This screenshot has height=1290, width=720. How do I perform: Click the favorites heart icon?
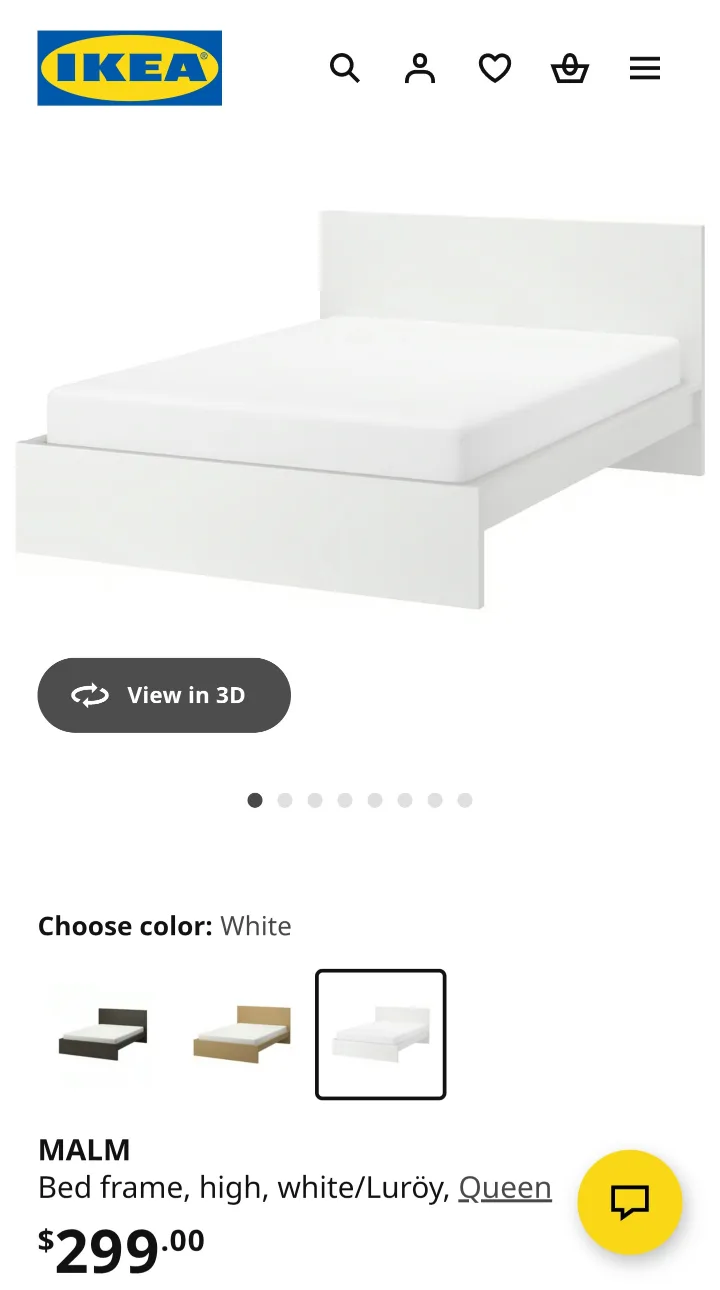point(494,68)
